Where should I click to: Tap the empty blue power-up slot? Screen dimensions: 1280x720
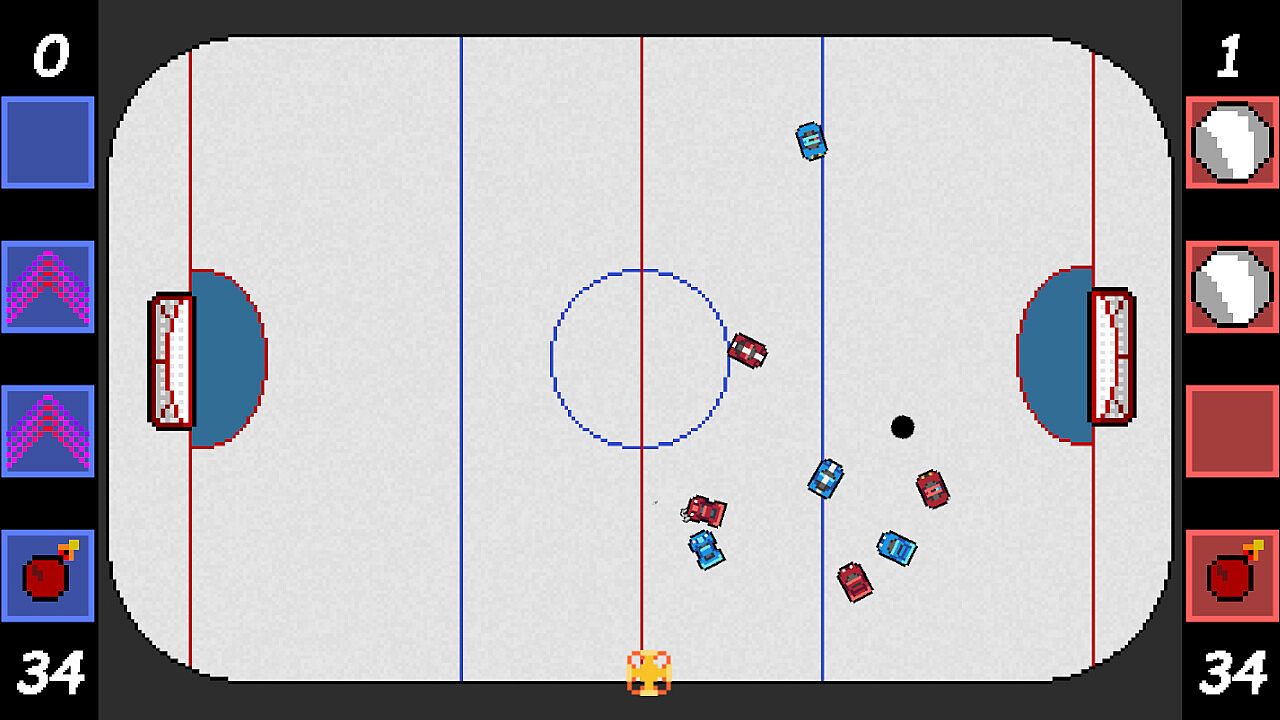pos(48,142)
